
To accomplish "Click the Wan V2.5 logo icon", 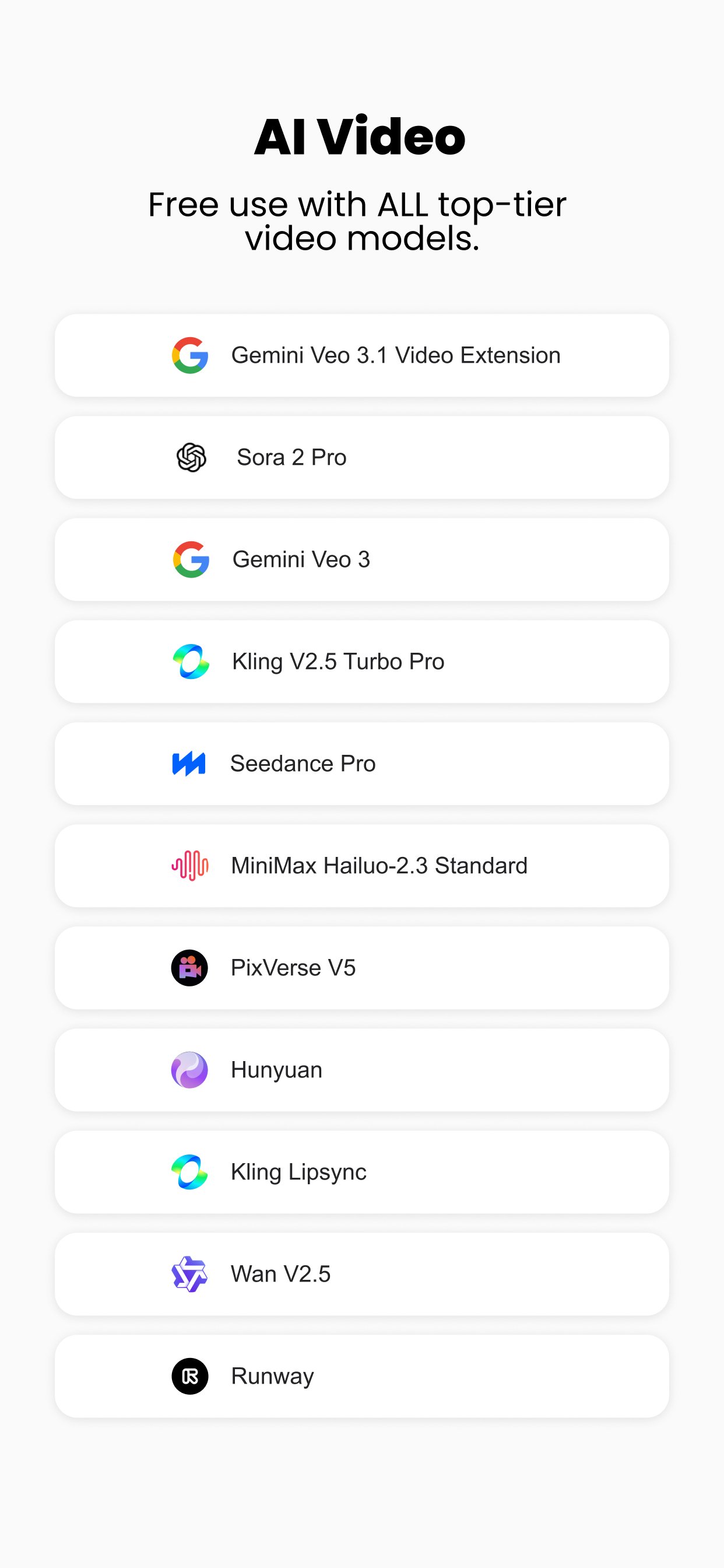I will coord(191,1274).
